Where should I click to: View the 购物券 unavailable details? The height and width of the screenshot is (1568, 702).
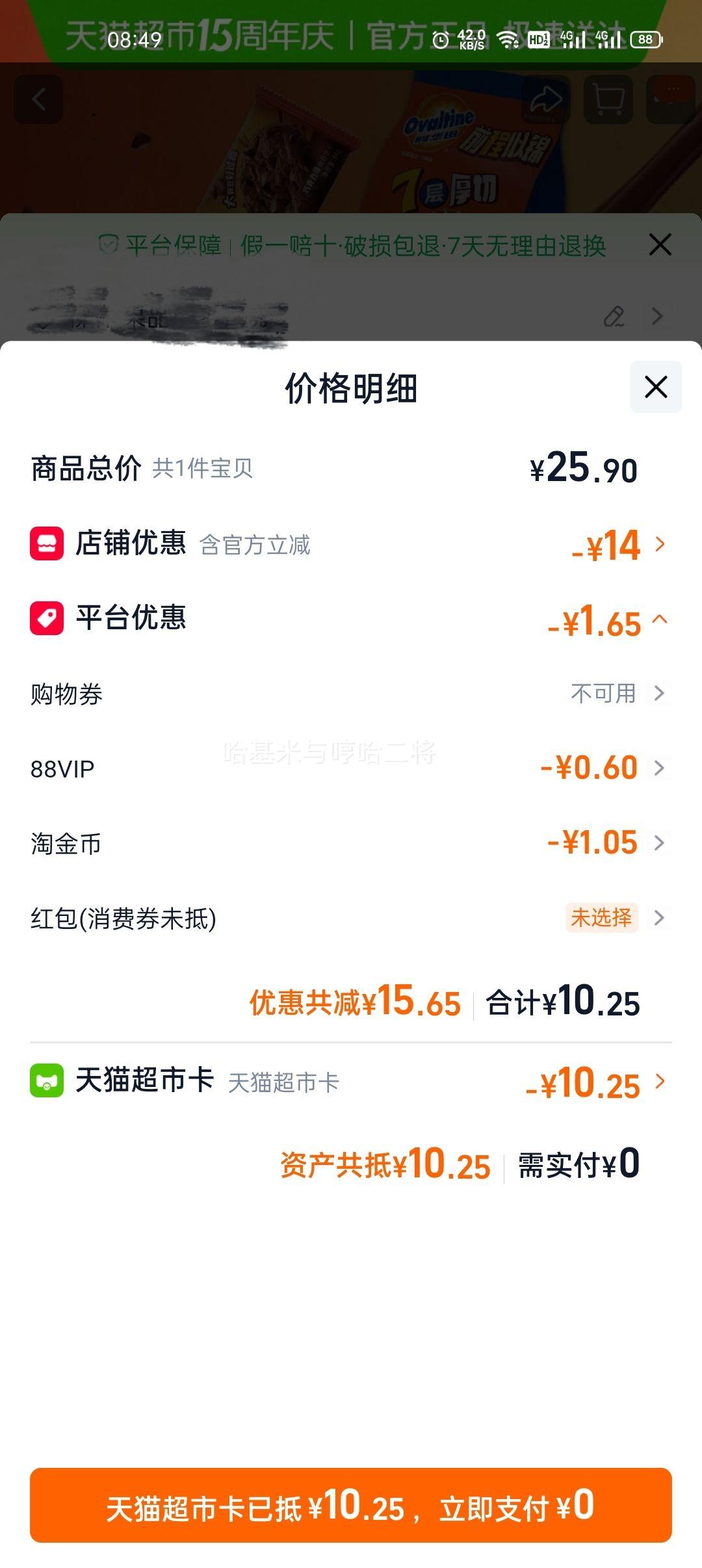click(660, 693)
